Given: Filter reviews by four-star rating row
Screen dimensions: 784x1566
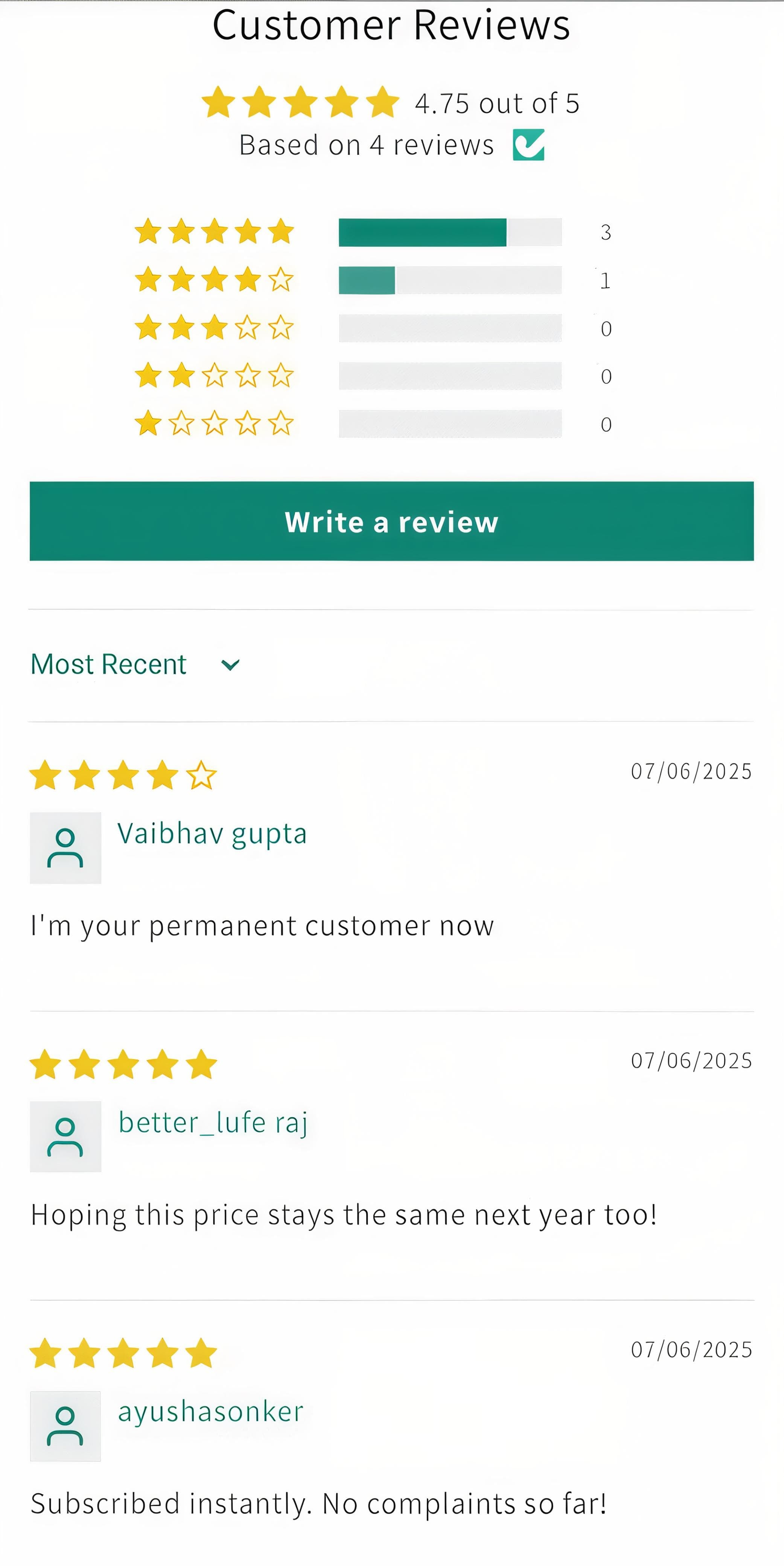Looking at the screenshot, I should pos(372,280).
